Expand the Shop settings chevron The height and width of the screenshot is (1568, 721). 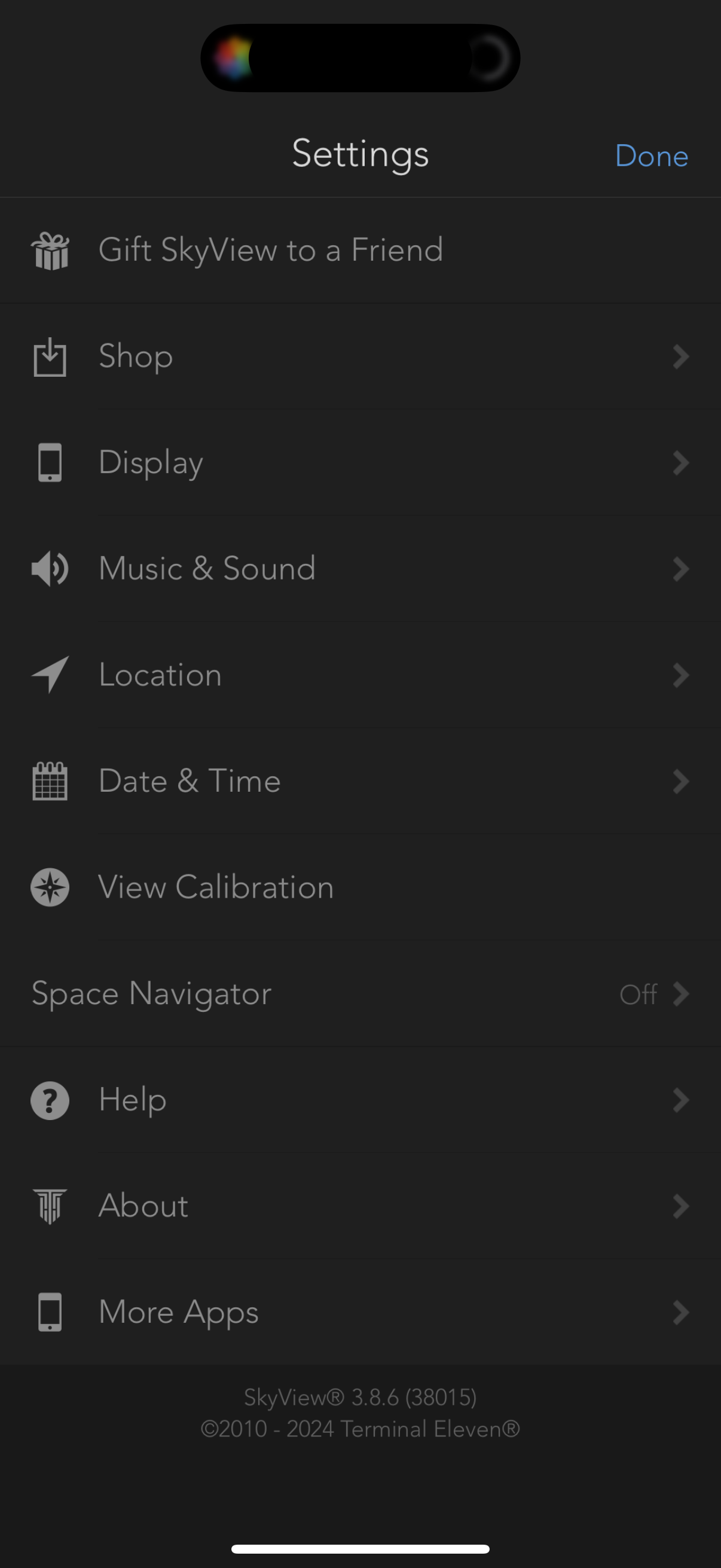[x=680, y=356]
